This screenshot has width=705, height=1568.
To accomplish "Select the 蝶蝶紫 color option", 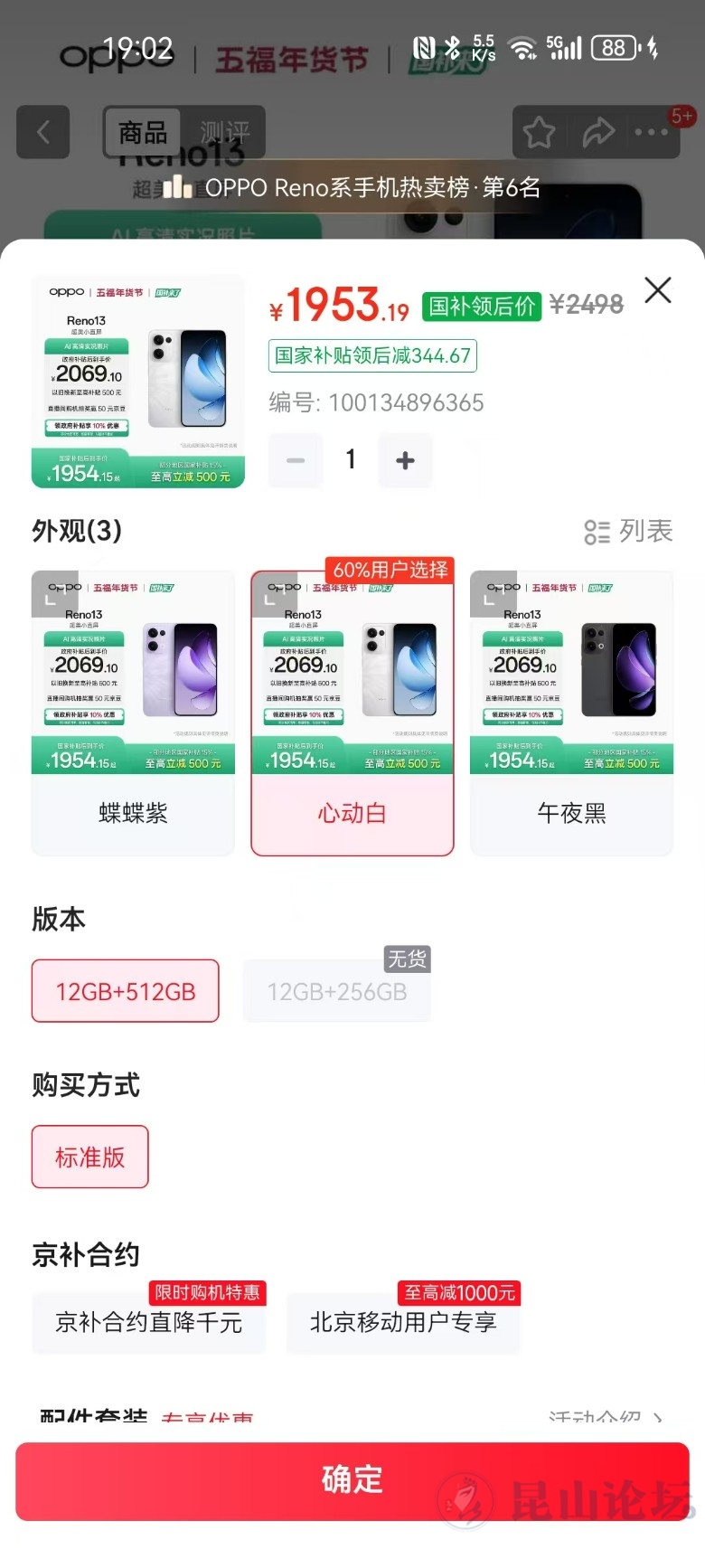I will tap(133, 812).
